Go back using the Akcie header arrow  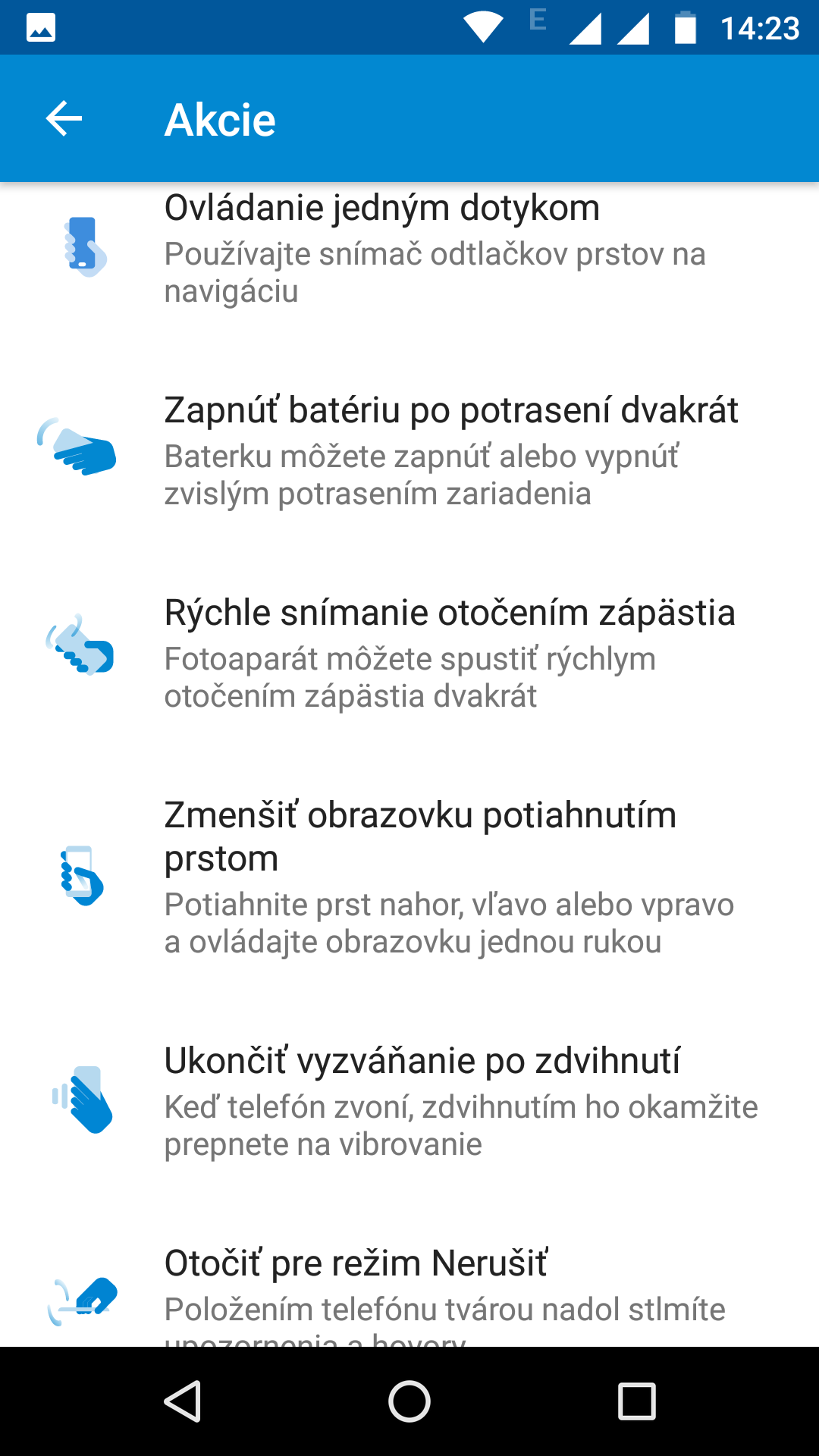click(64, 118)
